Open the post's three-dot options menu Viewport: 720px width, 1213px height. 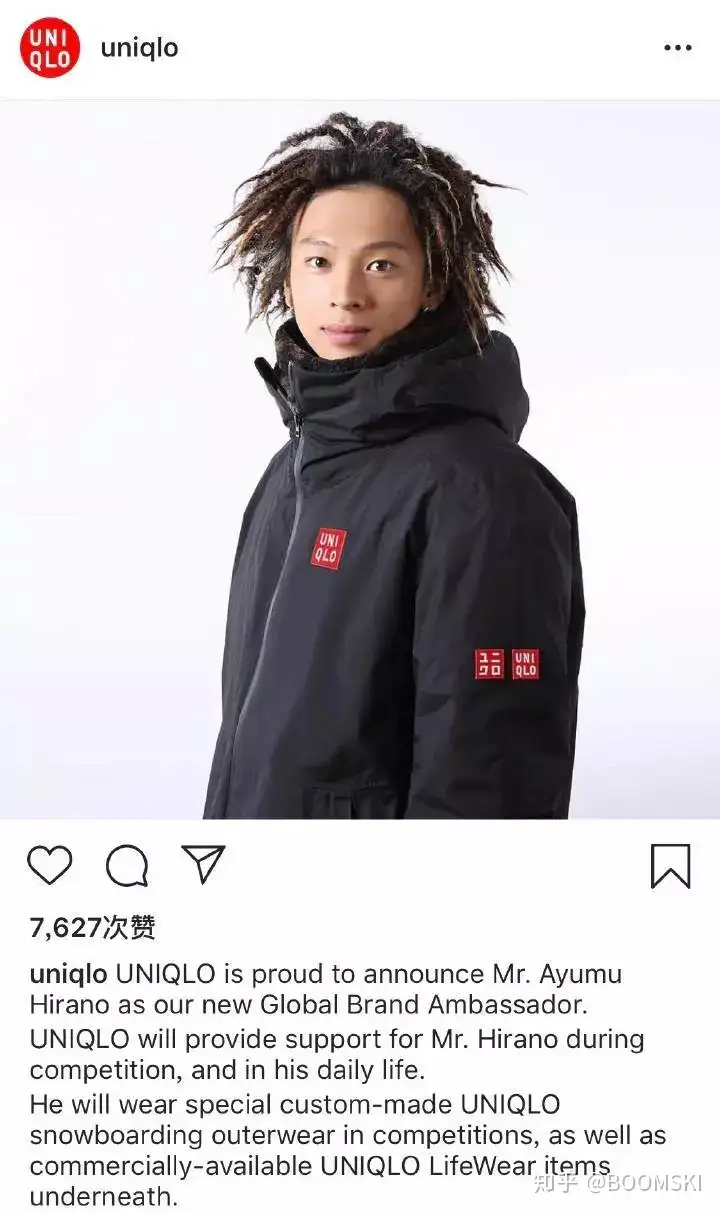677,48
